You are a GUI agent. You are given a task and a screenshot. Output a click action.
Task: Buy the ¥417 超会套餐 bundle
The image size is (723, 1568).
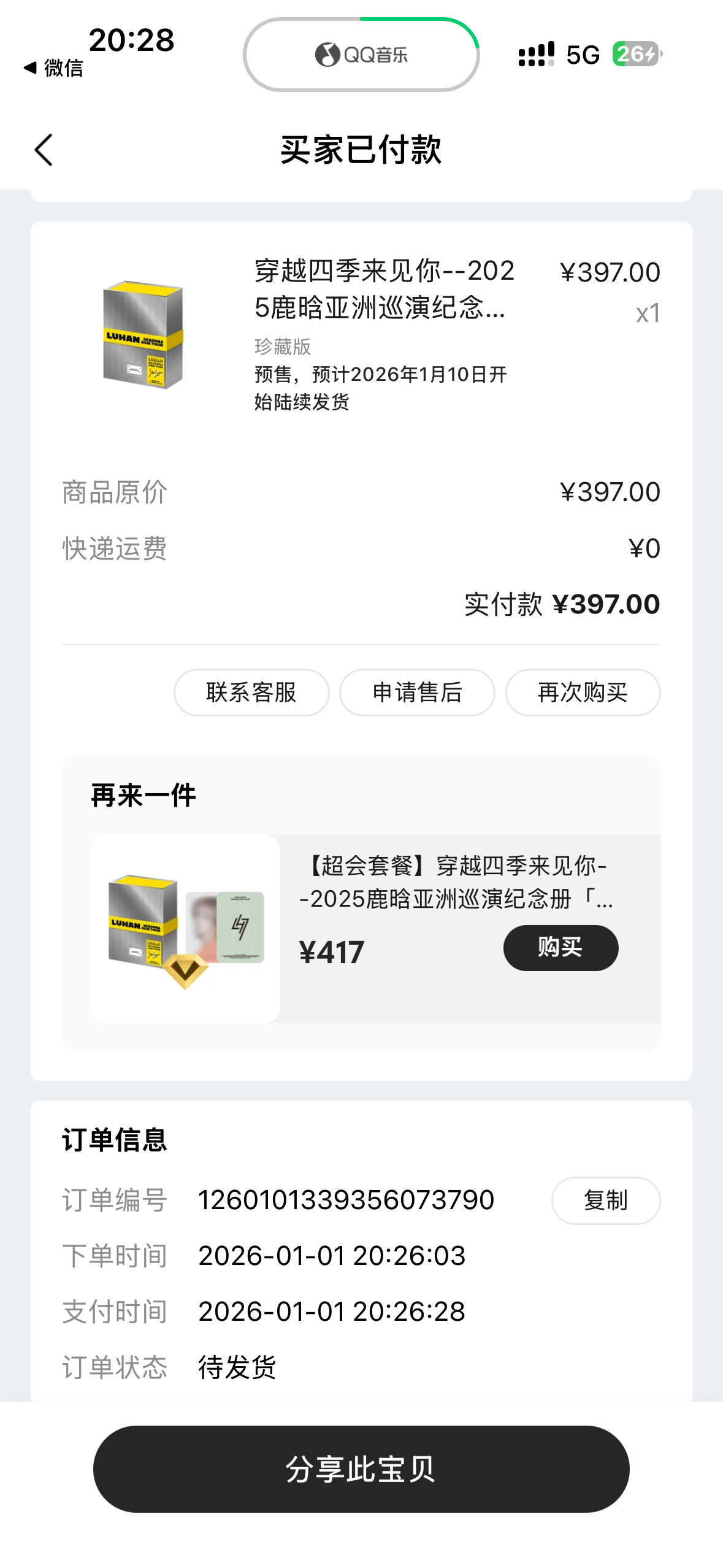click(x=560, y=948)
